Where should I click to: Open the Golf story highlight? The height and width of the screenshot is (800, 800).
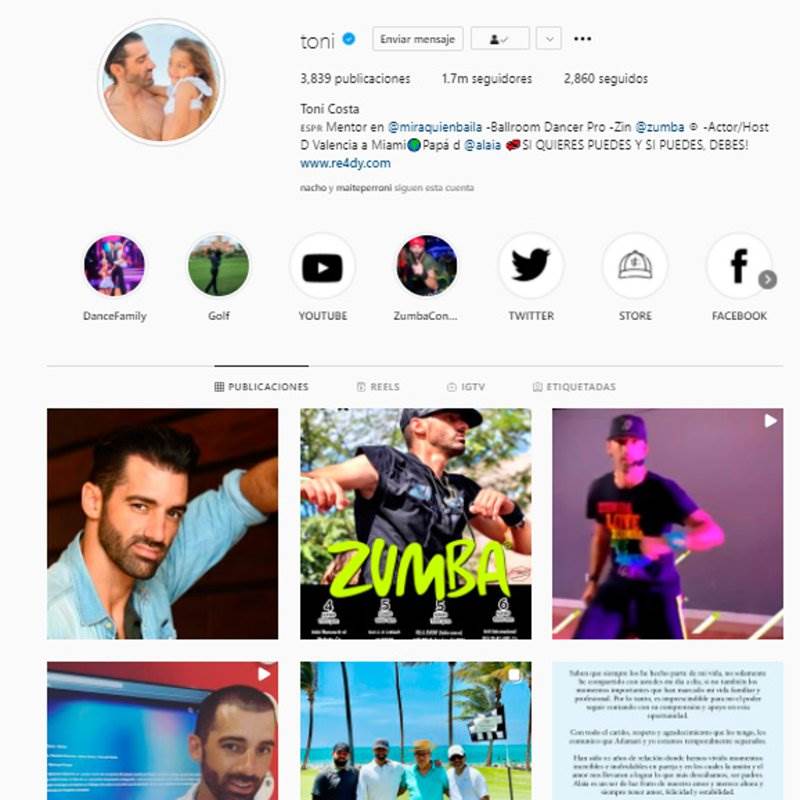point(218,267)
